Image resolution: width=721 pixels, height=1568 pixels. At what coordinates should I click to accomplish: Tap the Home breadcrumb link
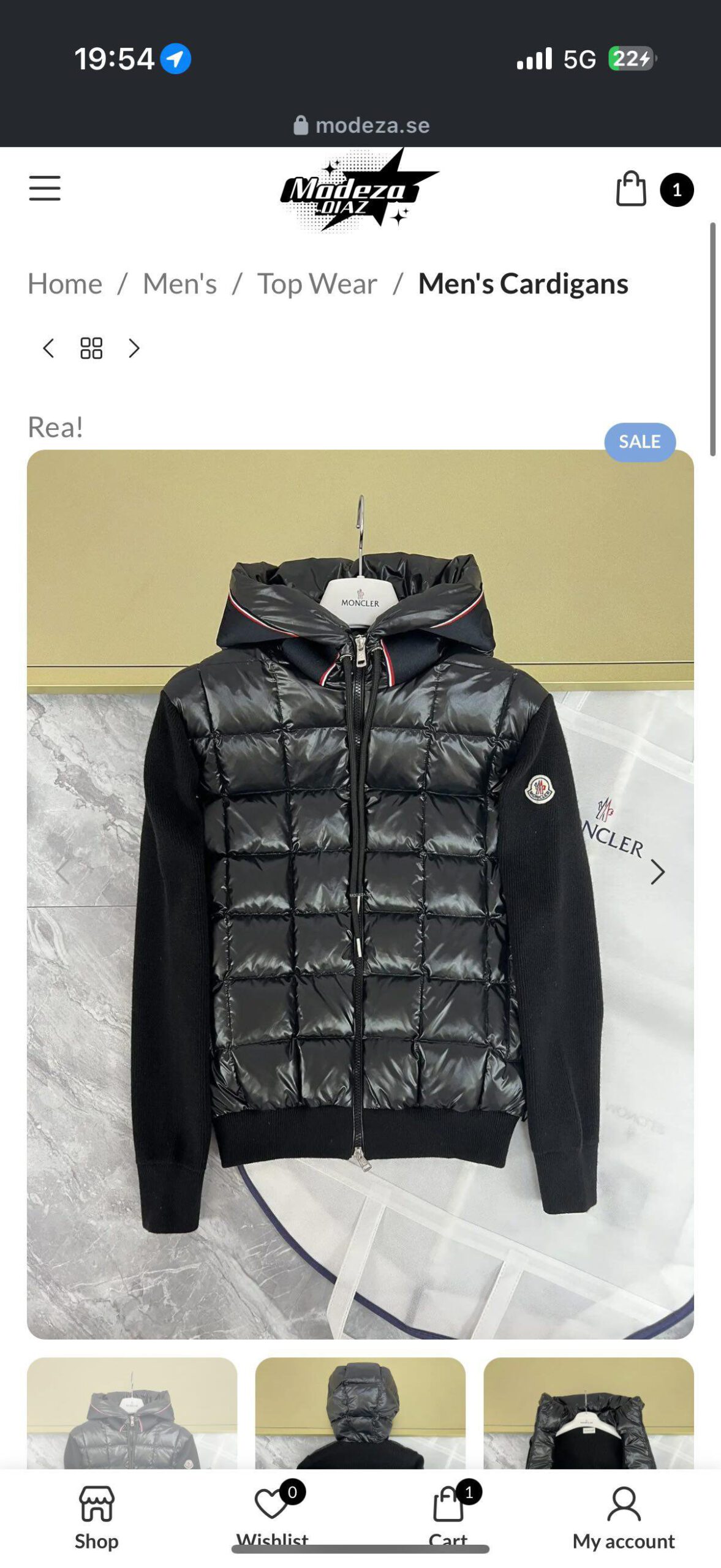[x=65, y=284]
